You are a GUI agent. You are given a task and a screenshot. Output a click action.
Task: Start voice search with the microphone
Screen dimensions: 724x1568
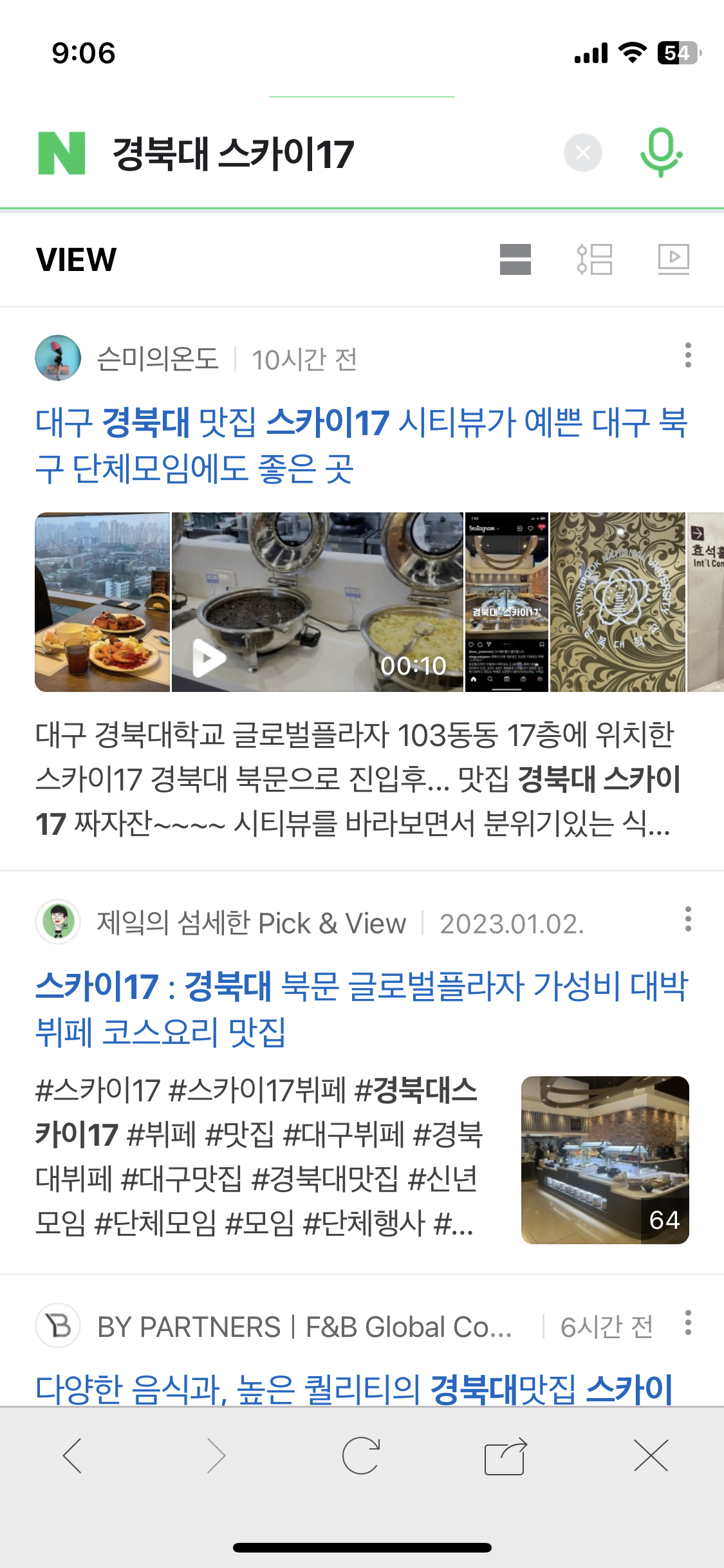(x=661, y=152)
